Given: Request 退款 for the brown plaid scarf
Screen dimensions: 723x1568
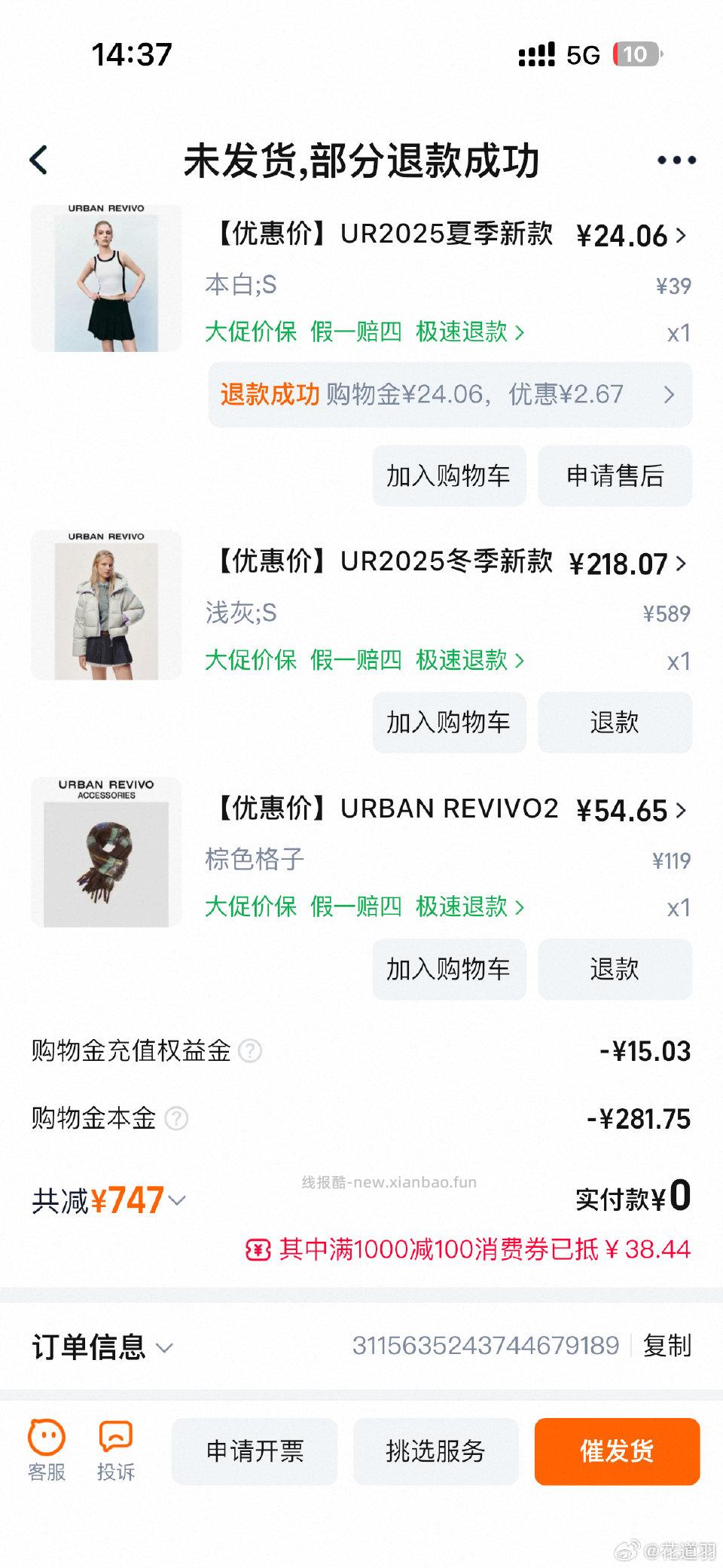Looking at the screenshot, I should tap(615, 970).
